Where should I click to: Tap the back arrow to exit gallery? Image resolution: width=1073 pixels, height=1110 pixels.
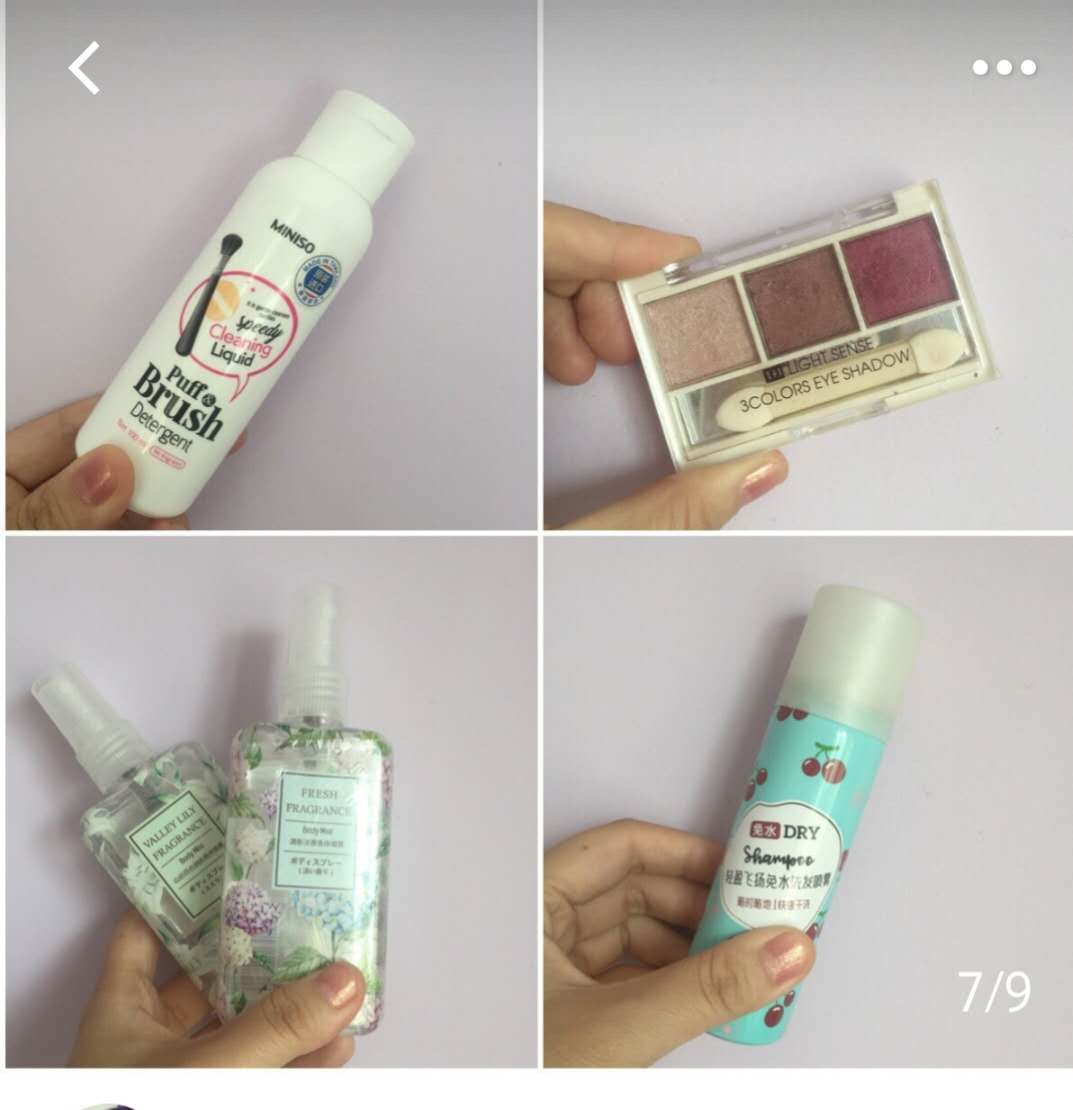83,66
